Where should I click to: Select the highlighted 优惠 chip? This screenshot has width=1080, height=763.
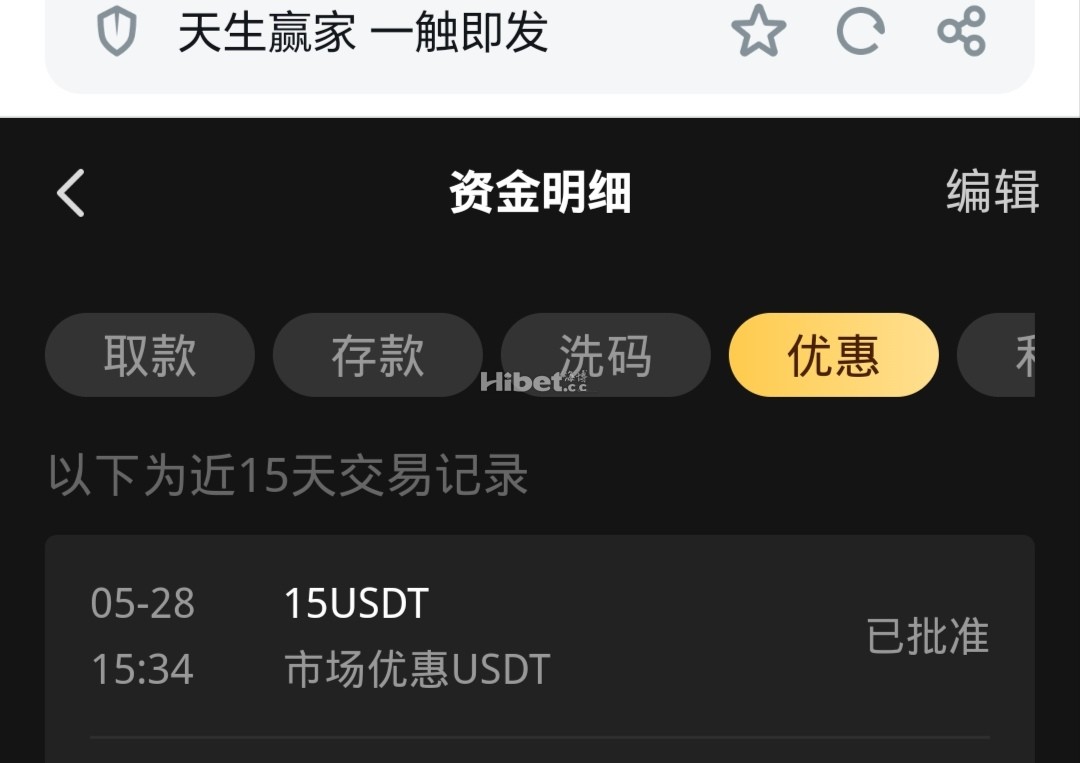[833, 355]
